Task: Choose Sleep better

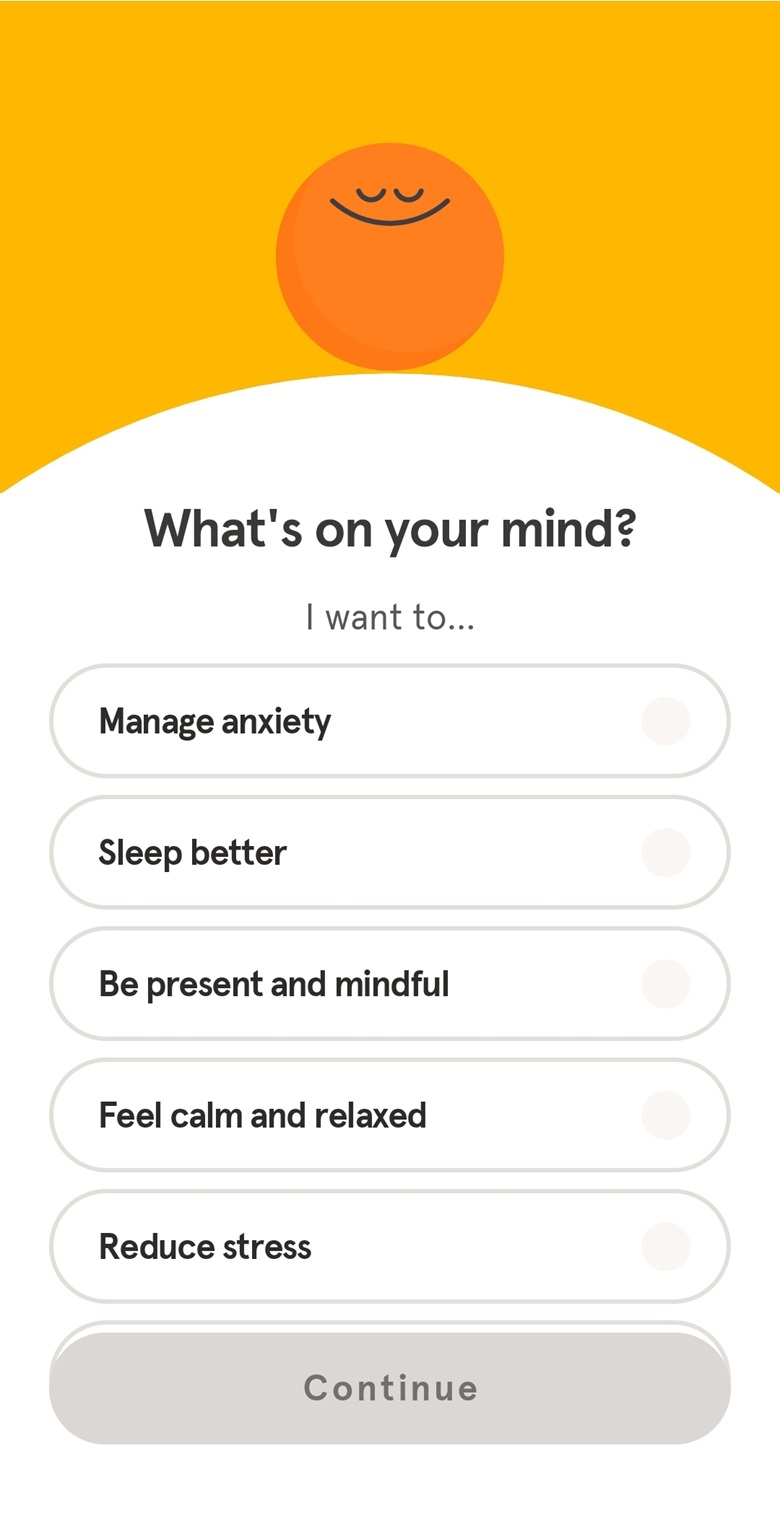Action: coord(389,852)
